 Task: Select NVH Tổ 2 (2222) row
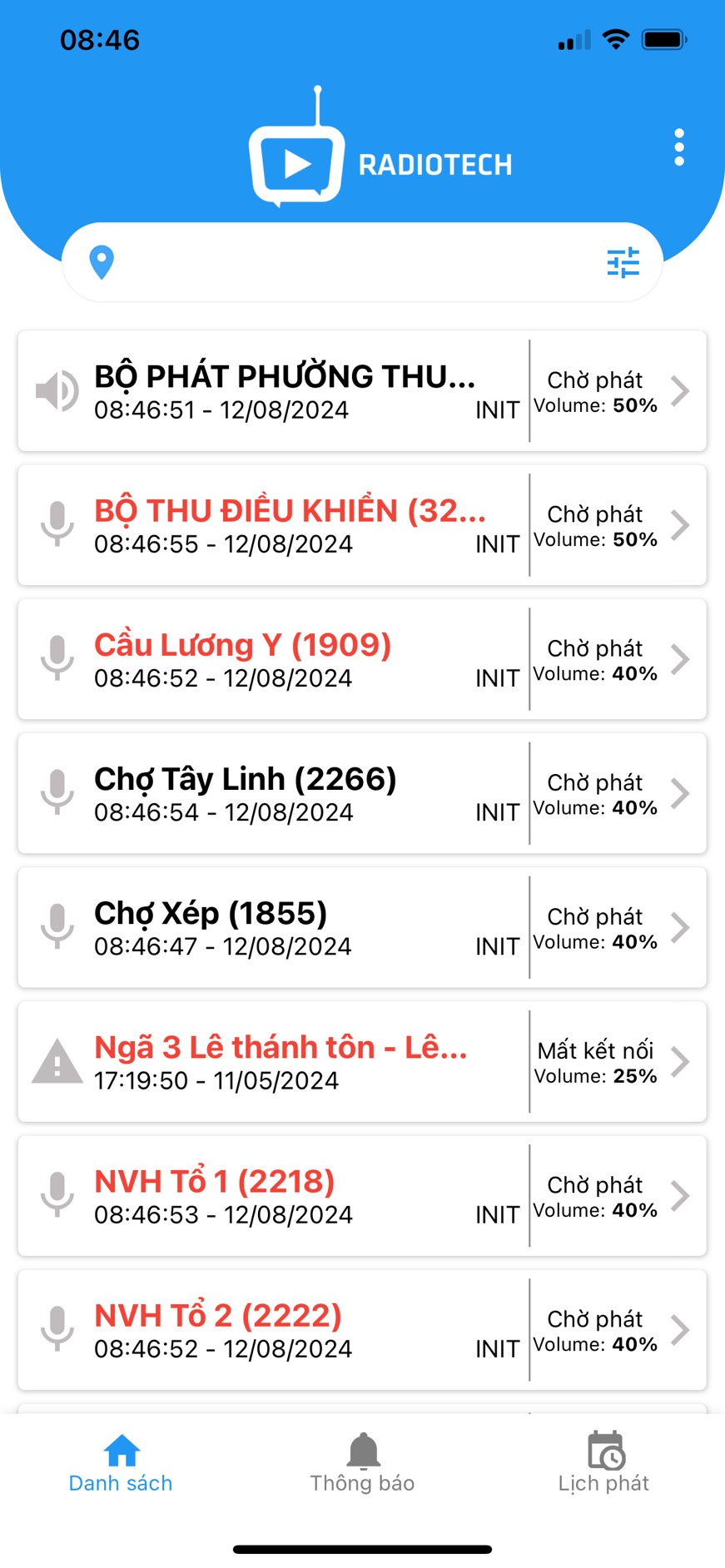[362, 1330]
